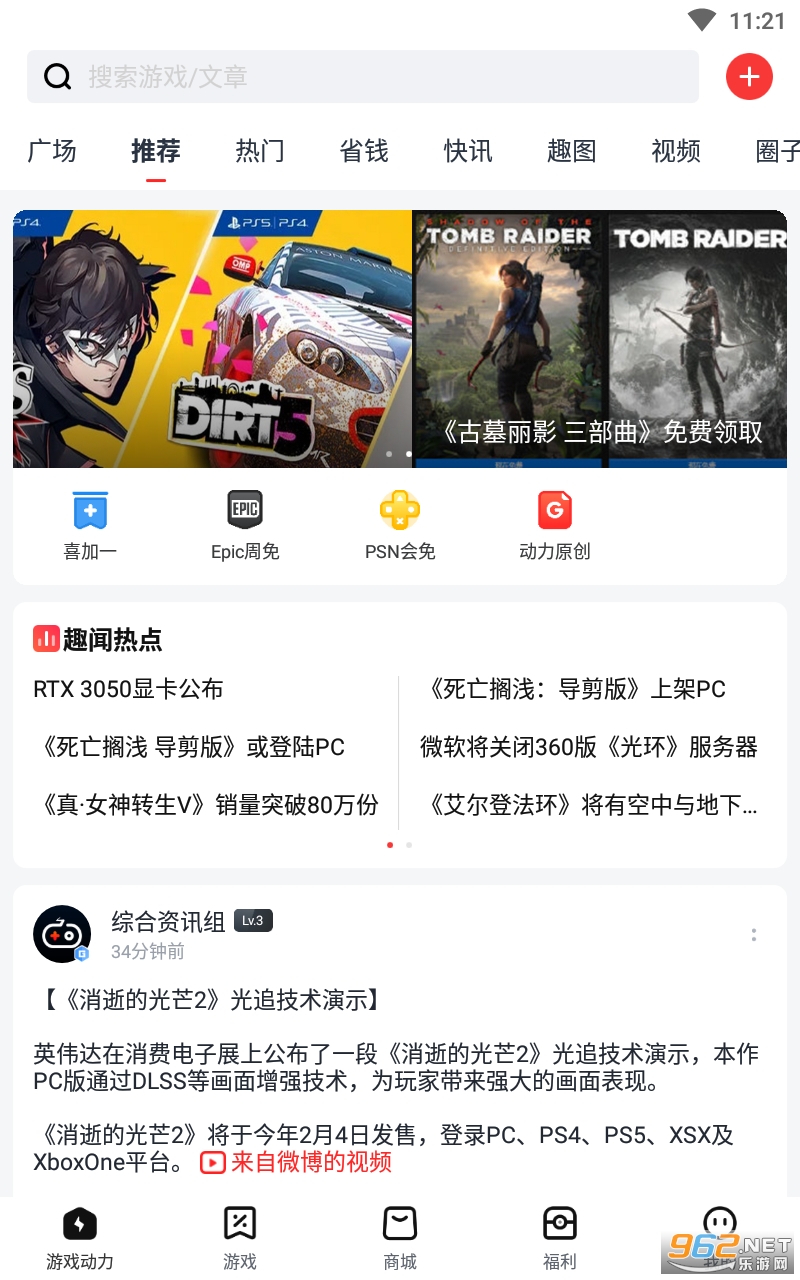Switch to the 广场 tab
The image size is (800, 1280).
52,151
